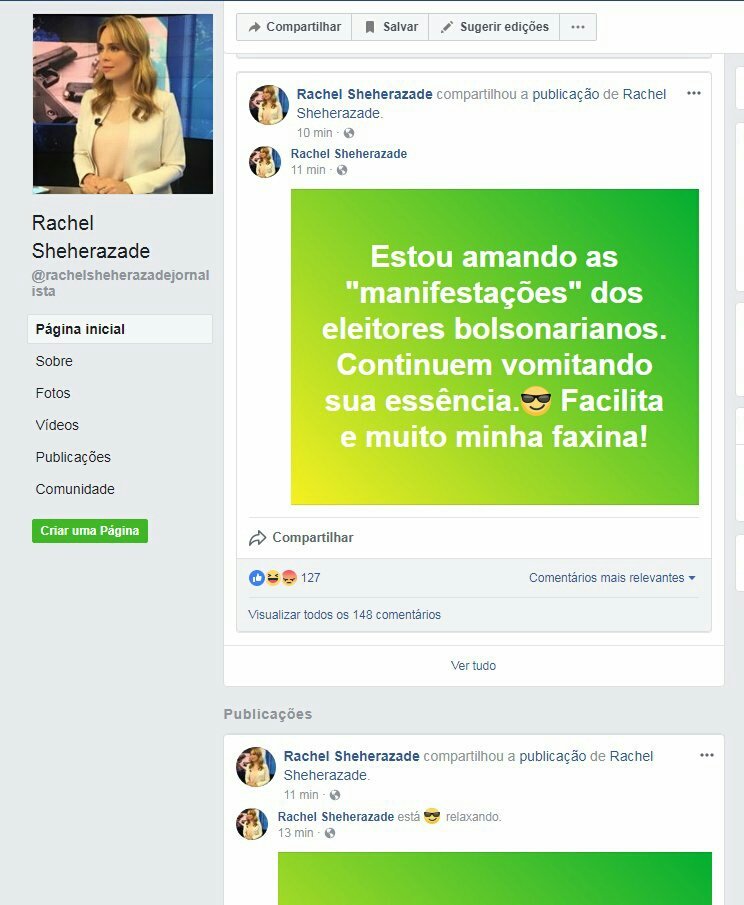The height and width of the screenshot is (905, 744).
Task: View all 148 comments
Action: pyautogui.click(x=344, y=614)
